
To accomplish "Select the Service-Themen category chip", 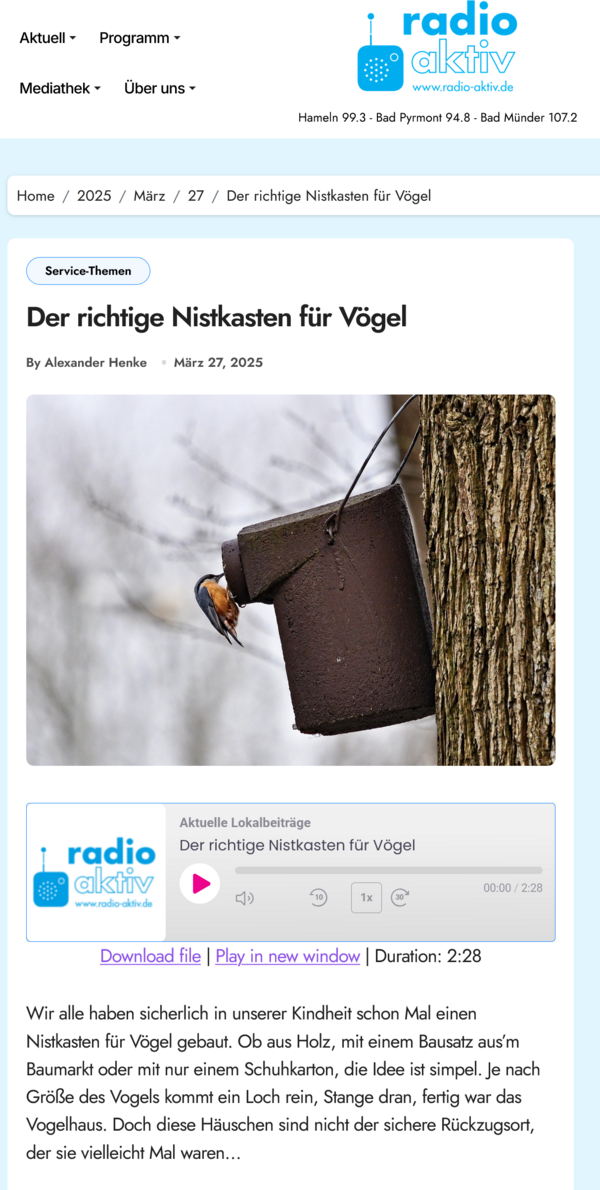I will [88, 271].
